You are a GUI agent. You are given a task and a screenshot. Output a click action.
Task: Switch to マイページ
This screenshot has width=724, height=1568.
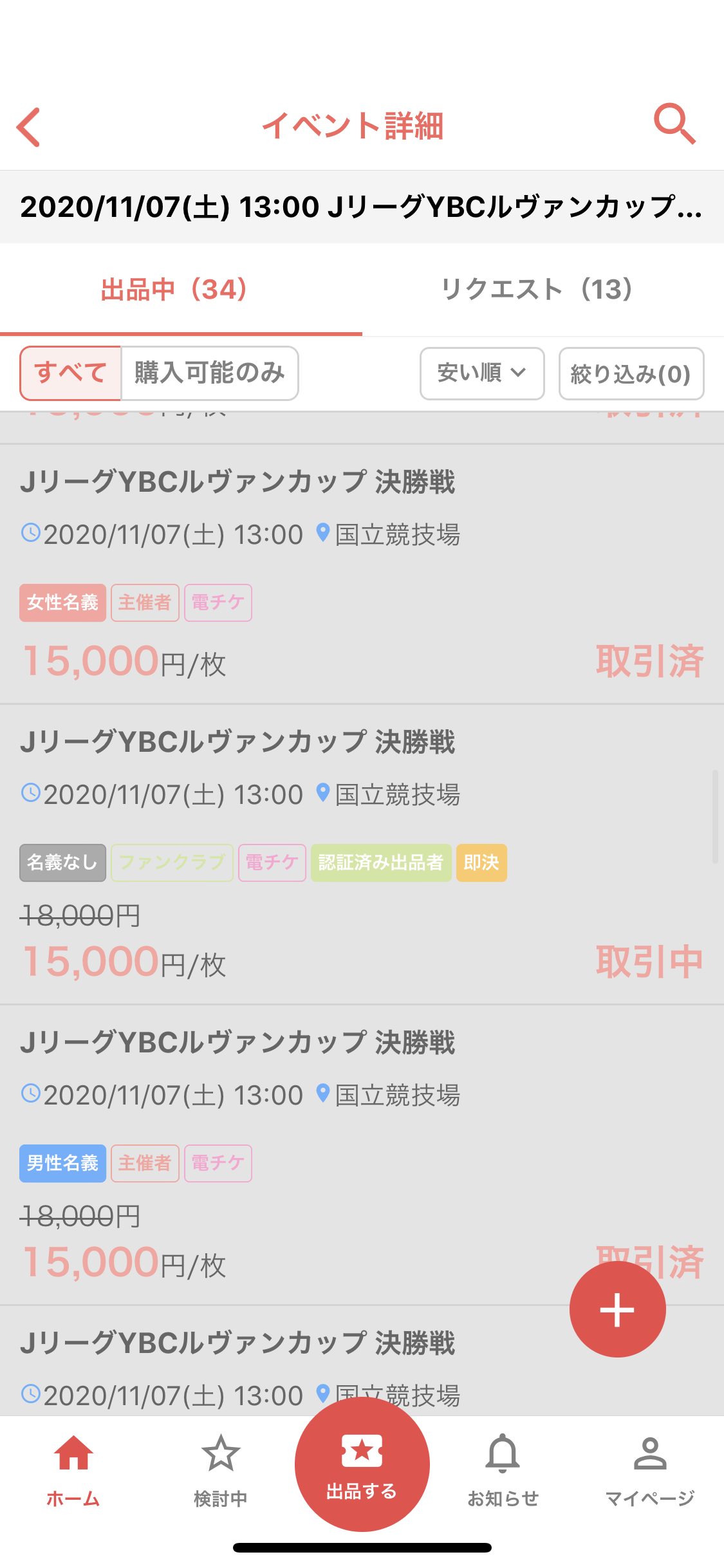pos(650,1471)
